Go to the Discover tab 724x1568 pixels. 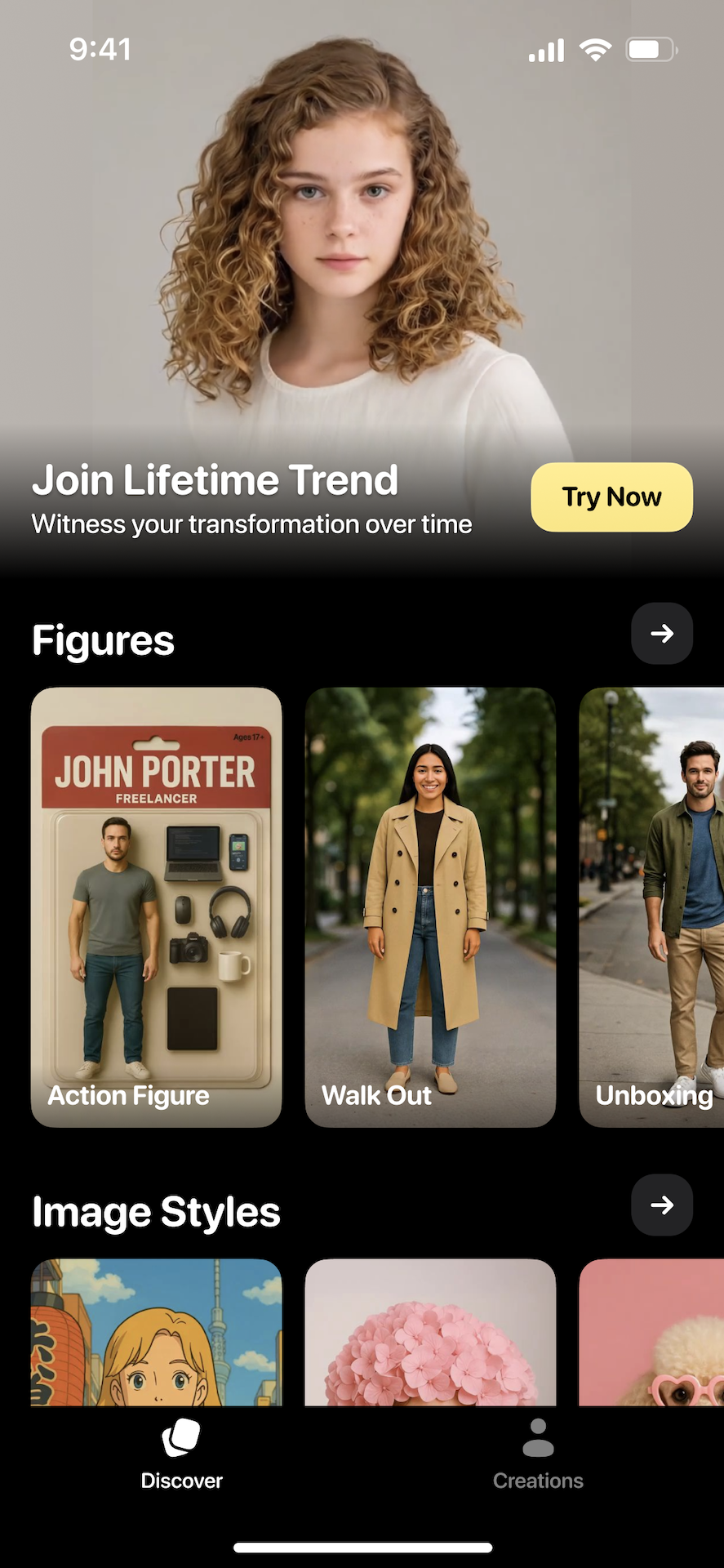181,1455
